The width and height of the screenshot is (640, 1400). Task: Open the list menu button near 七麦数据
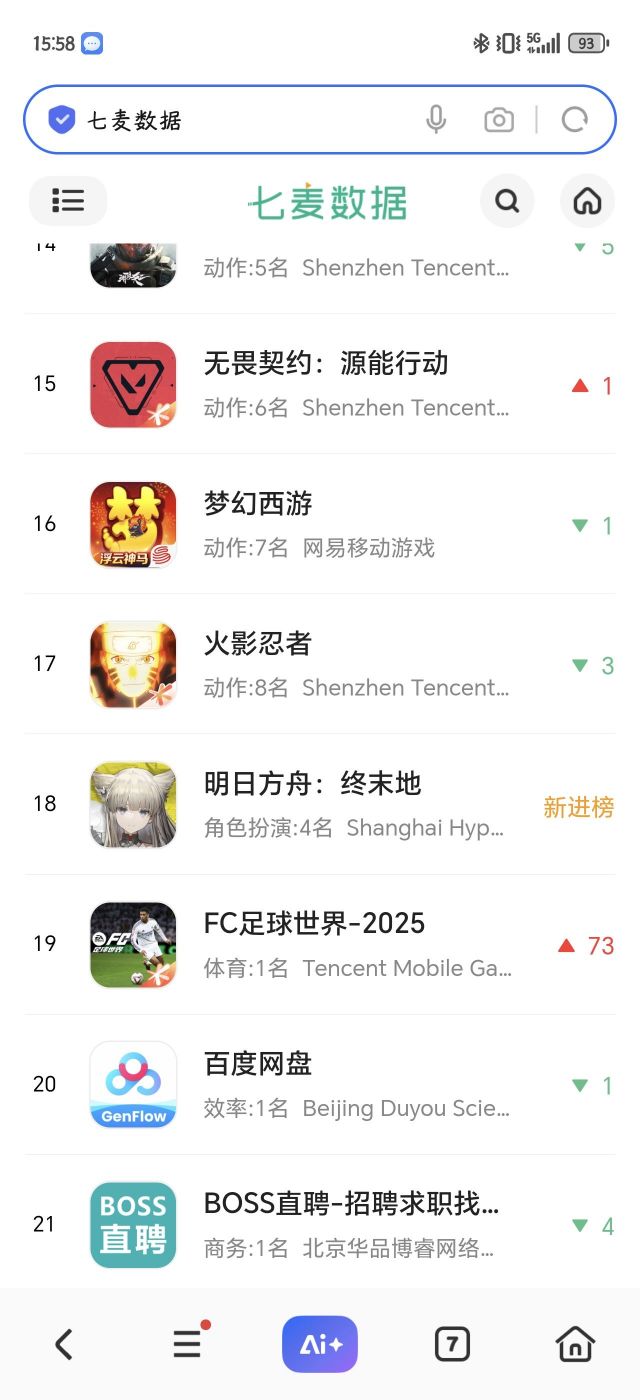point(68,201)
